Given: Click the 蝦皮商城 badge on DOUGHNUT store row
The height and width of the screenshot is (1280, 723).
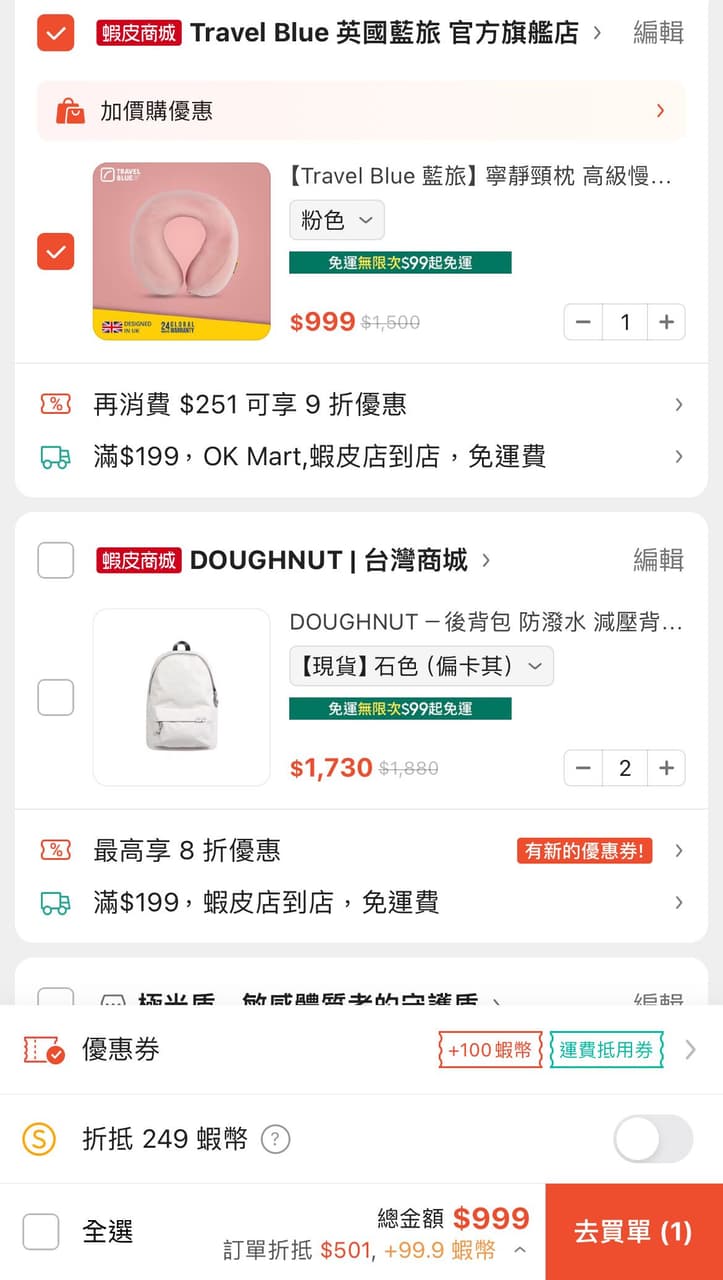Looking at the screenshot, I should (137, 560).
